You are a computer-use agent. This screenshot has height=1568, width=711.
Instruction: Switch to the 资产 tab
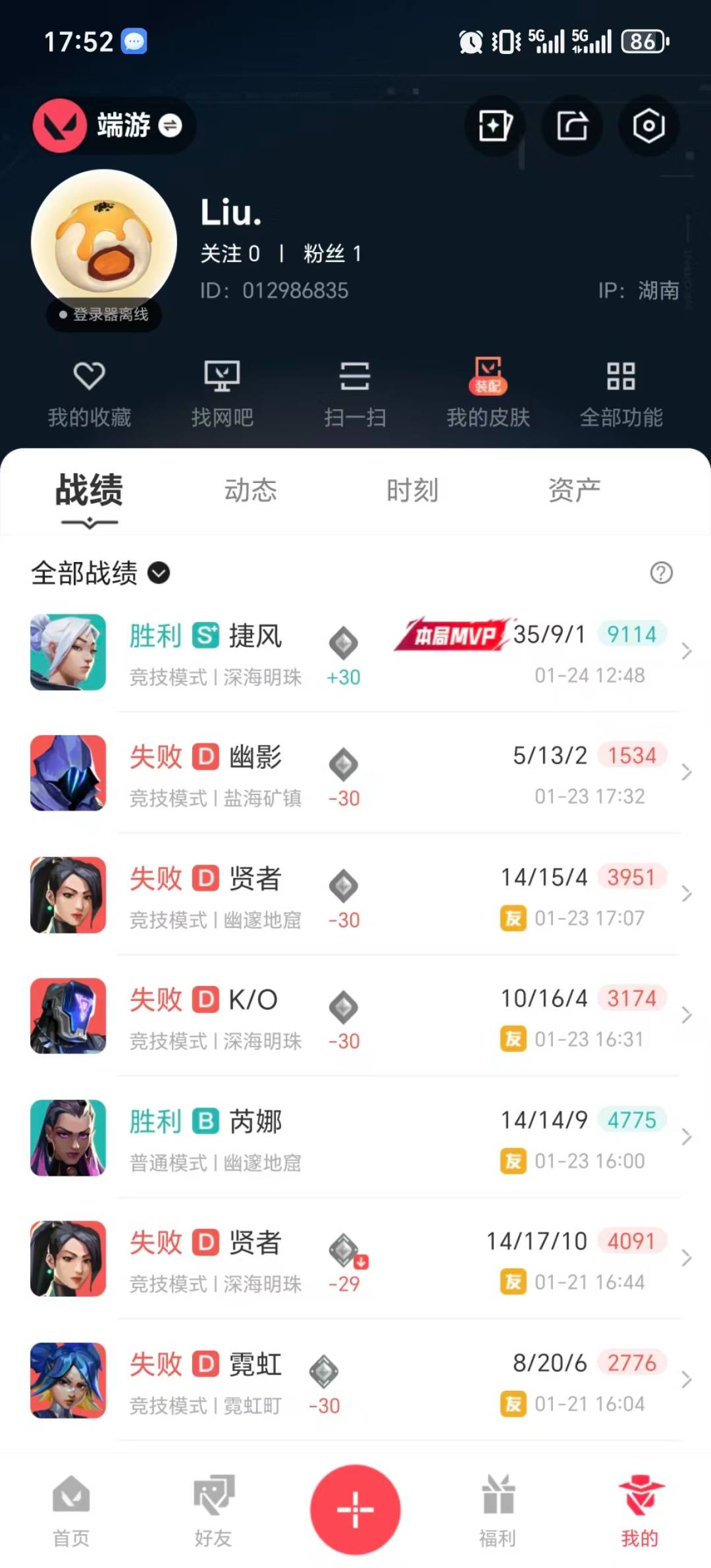573,490
